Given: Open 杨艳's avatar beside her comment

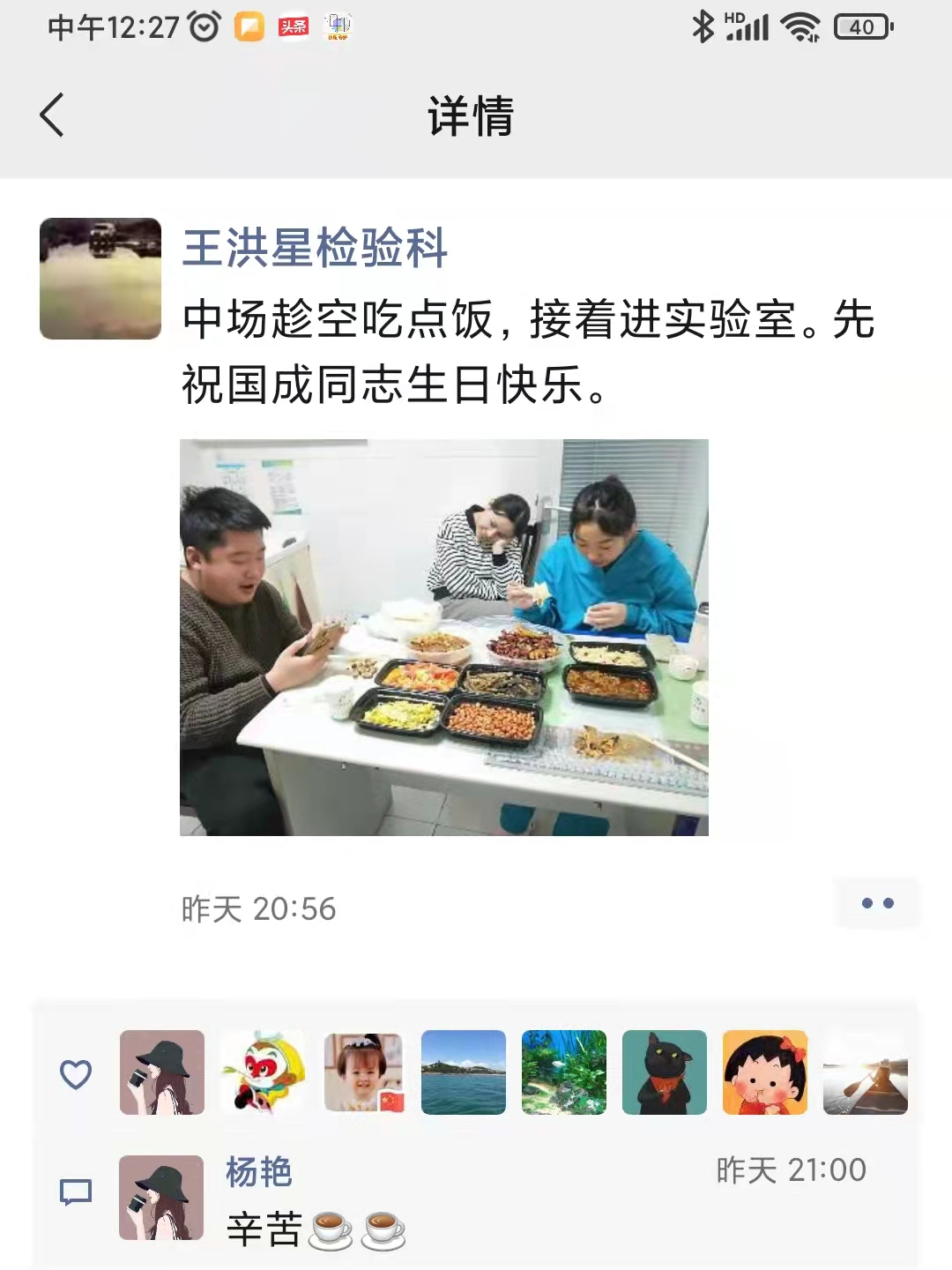Looking at the screenshot, I should [x=161, y=1198].
